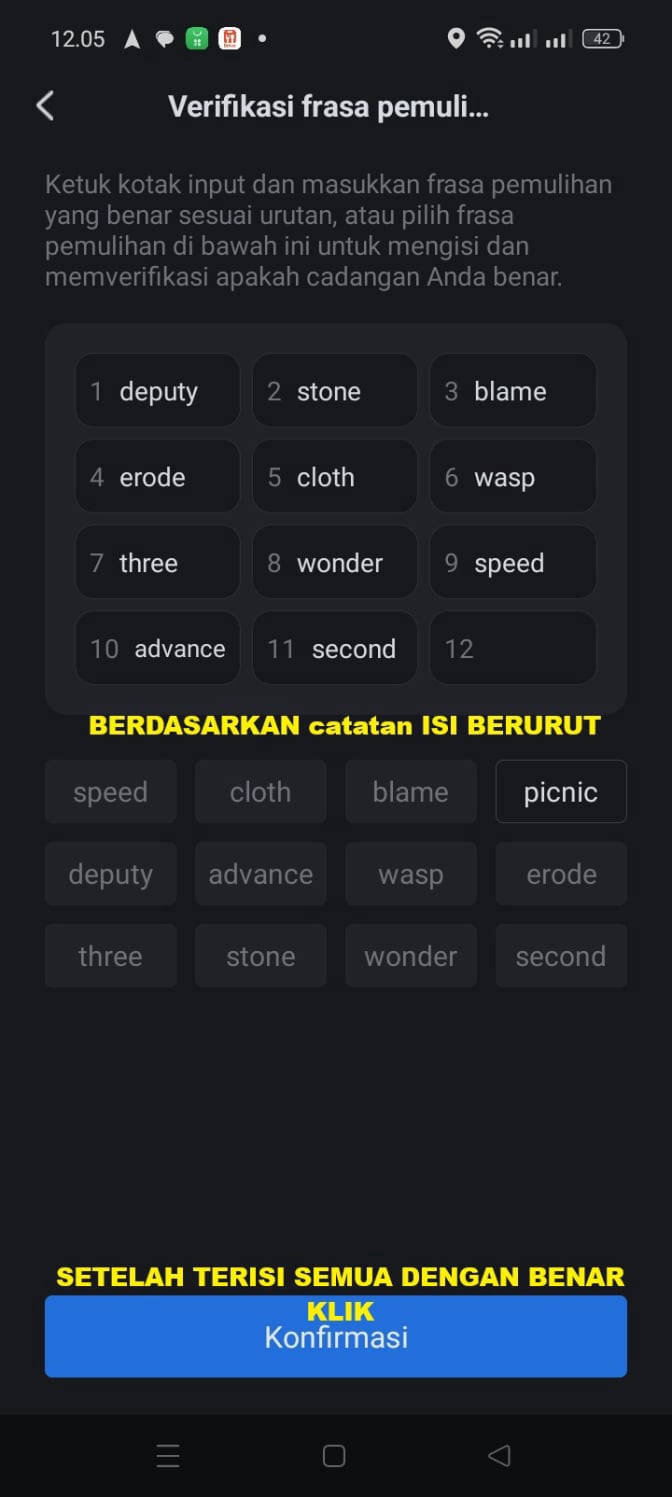This screenshot has width=672, height=1497.
Task: Go to the home screen
Action: pos(335,1456)
